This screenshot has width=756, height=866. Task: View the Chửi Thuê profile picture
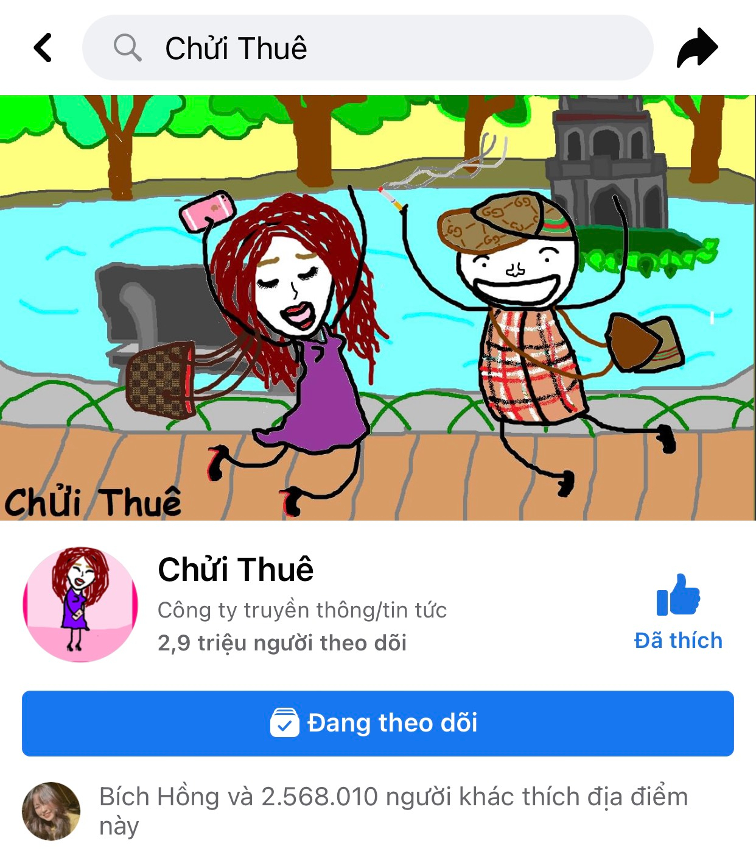click(80, 604)
